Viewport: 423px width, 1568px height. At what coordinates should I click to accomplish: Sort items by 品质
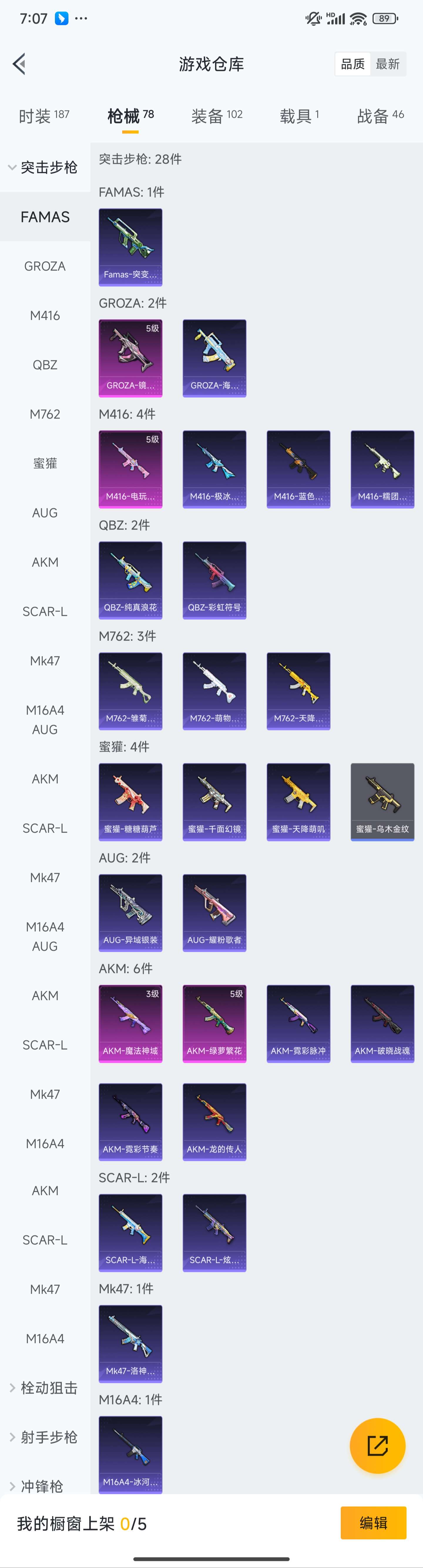tap(352, 64)
